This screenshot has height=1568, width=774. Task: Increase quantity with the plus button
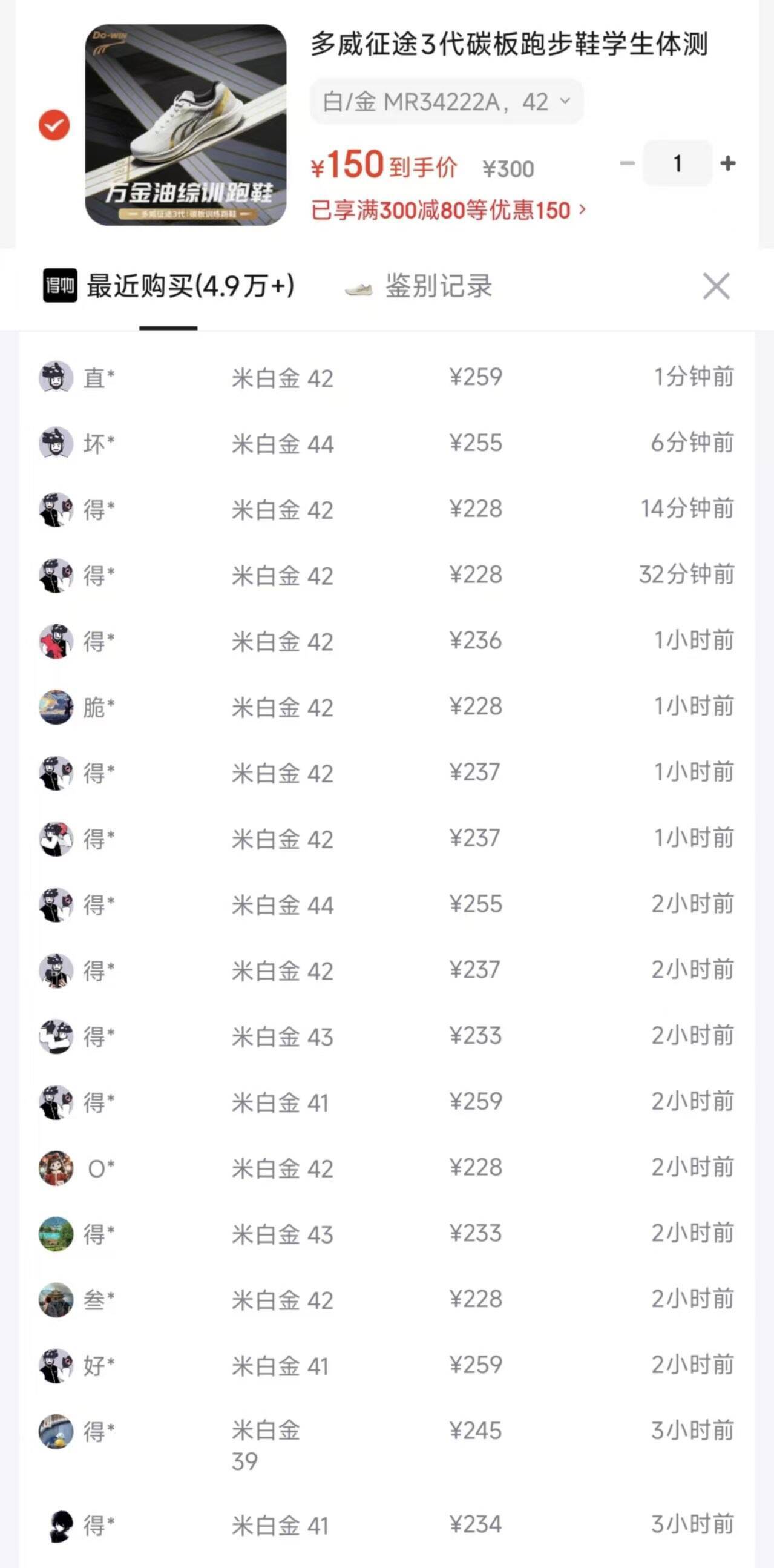pyautogui.click(x=728, y=163)
